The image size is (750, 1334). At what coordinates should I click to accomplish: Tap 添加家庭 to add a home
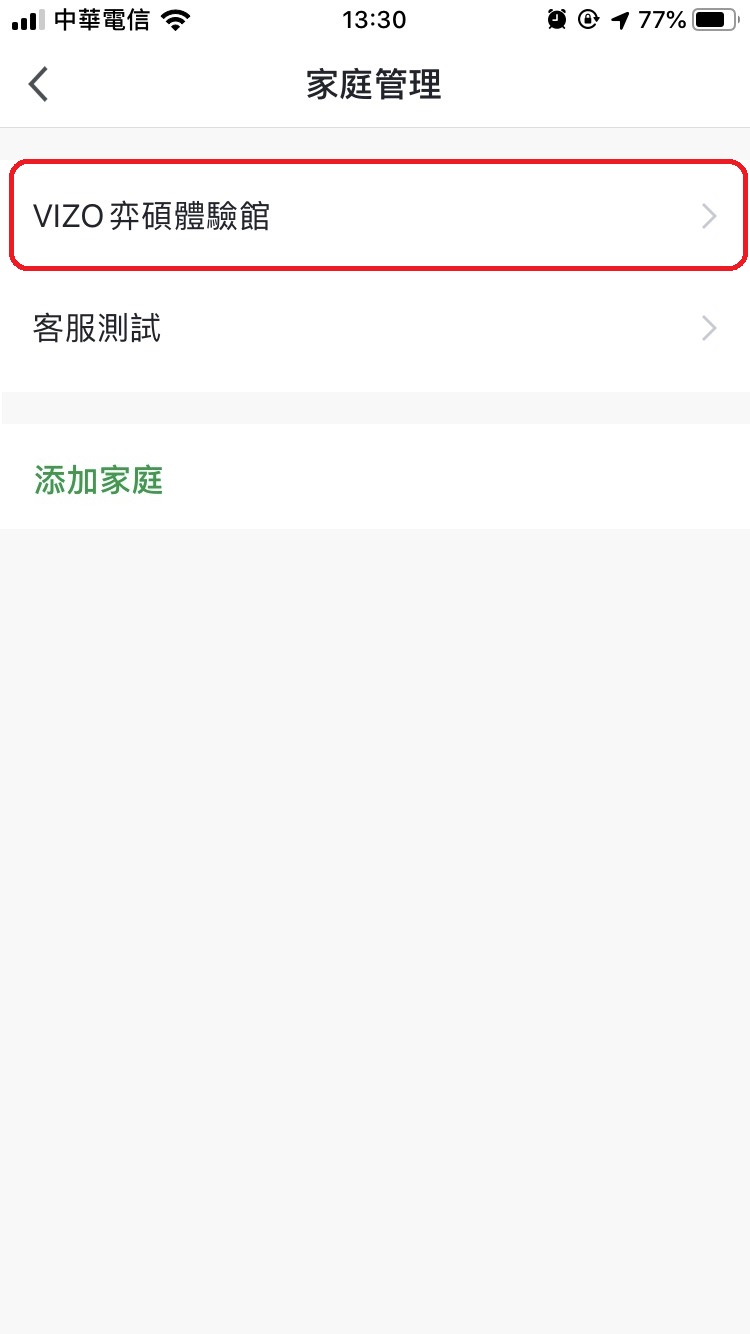tap(98, 480)
